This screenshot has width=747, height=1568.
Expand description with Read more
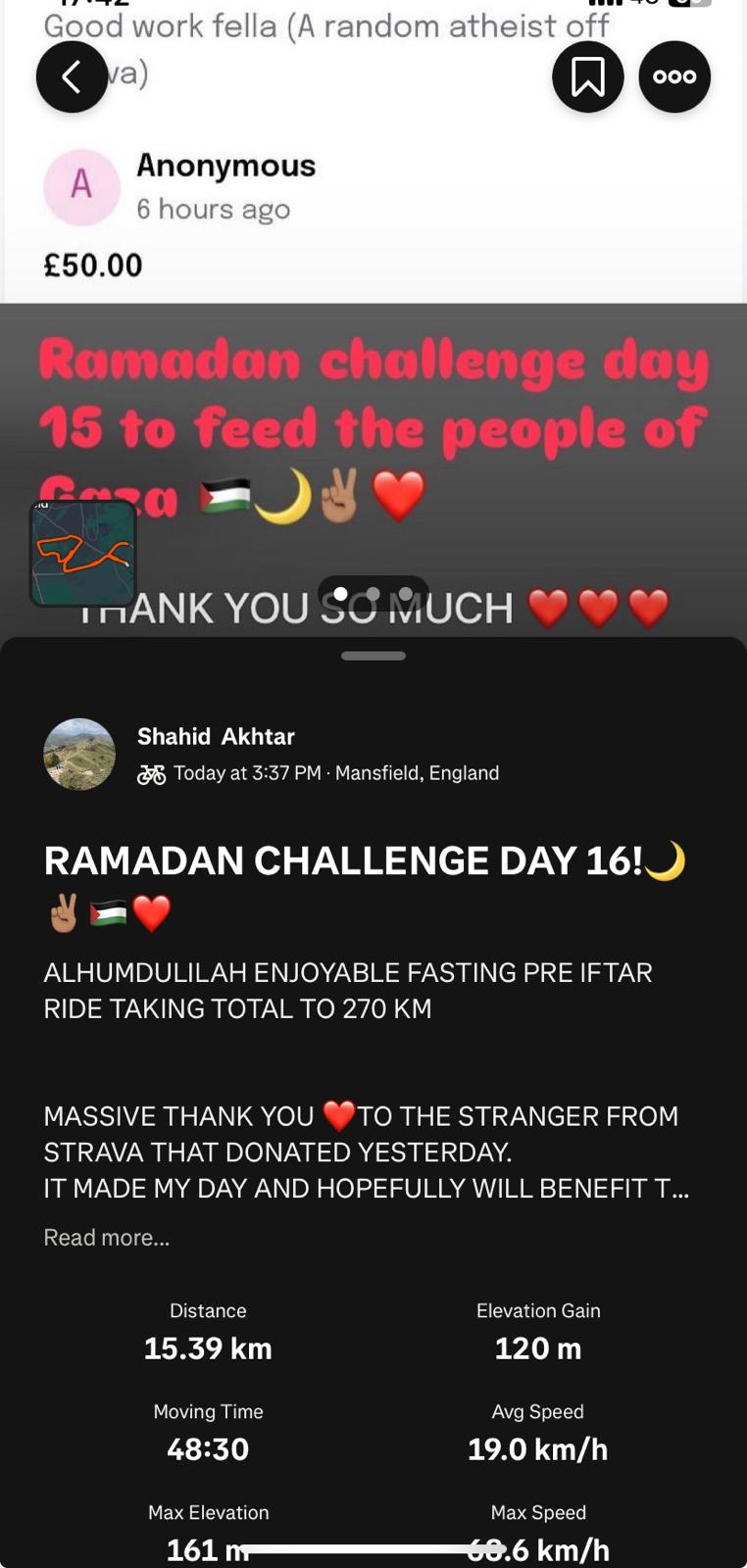(x=107, y=1237)
